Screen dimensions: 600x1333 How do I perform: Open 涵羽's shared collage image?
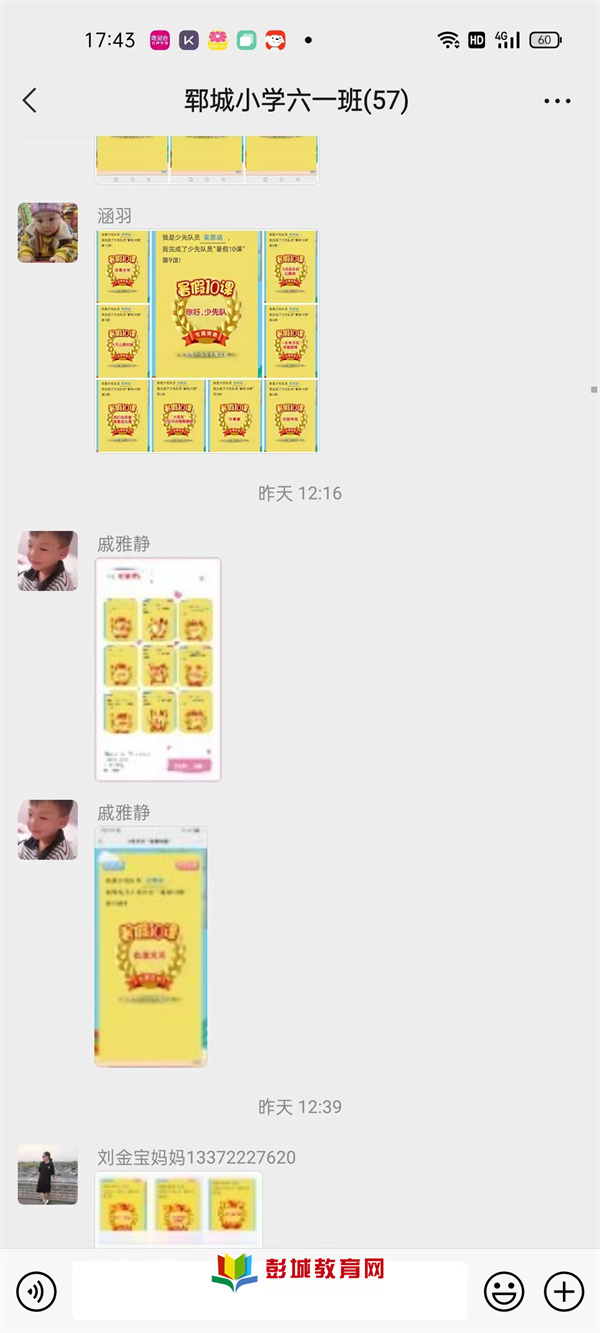point(207,341)
